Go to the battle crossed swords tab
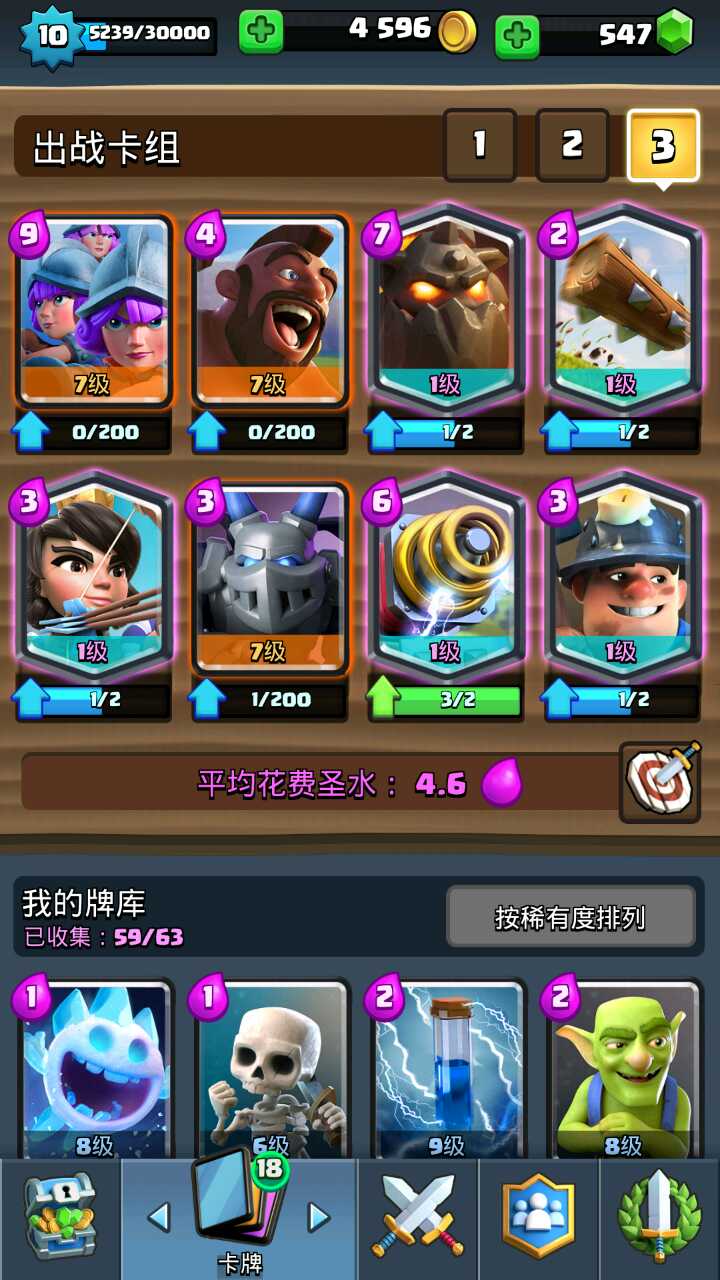 point(418,1218)
